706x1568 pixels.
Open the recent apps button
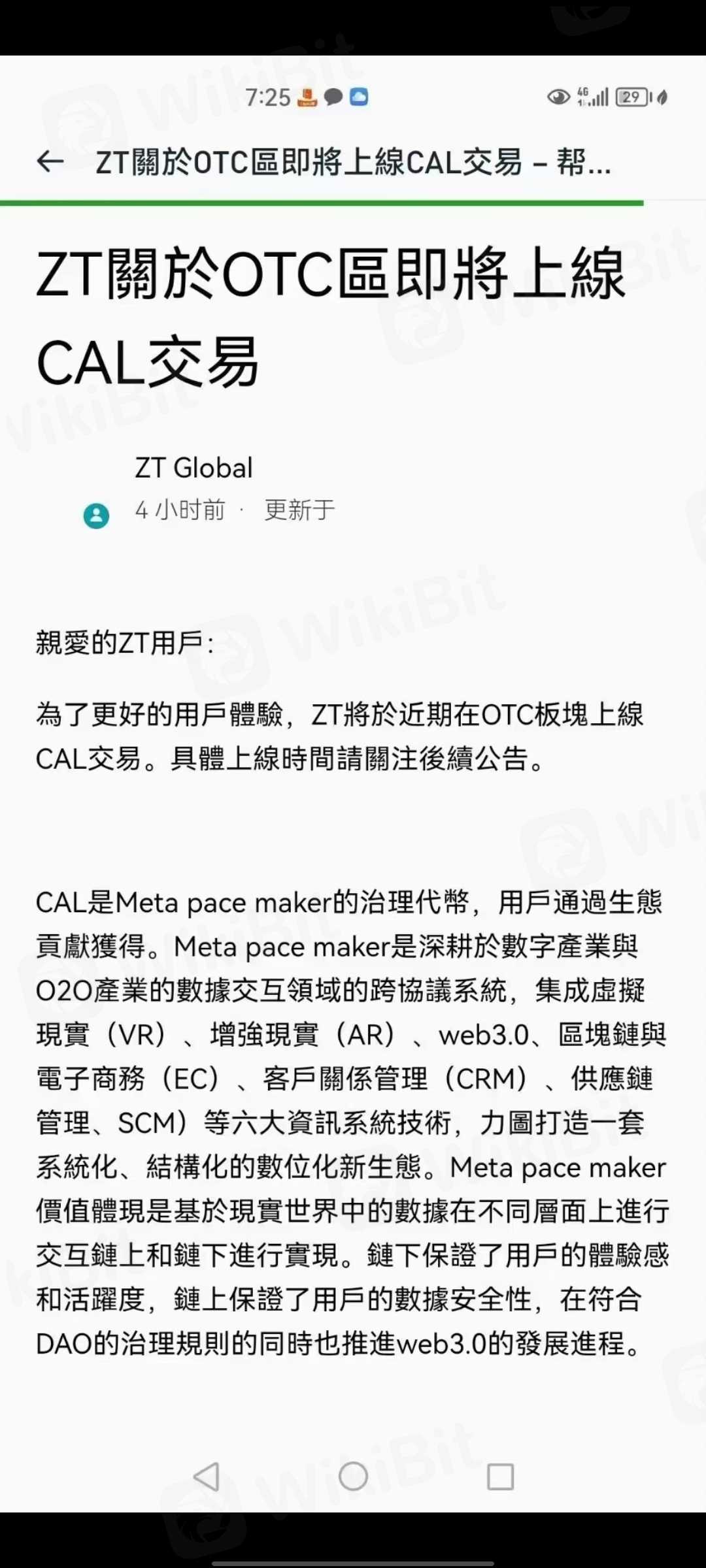[x=500, y=1476]
